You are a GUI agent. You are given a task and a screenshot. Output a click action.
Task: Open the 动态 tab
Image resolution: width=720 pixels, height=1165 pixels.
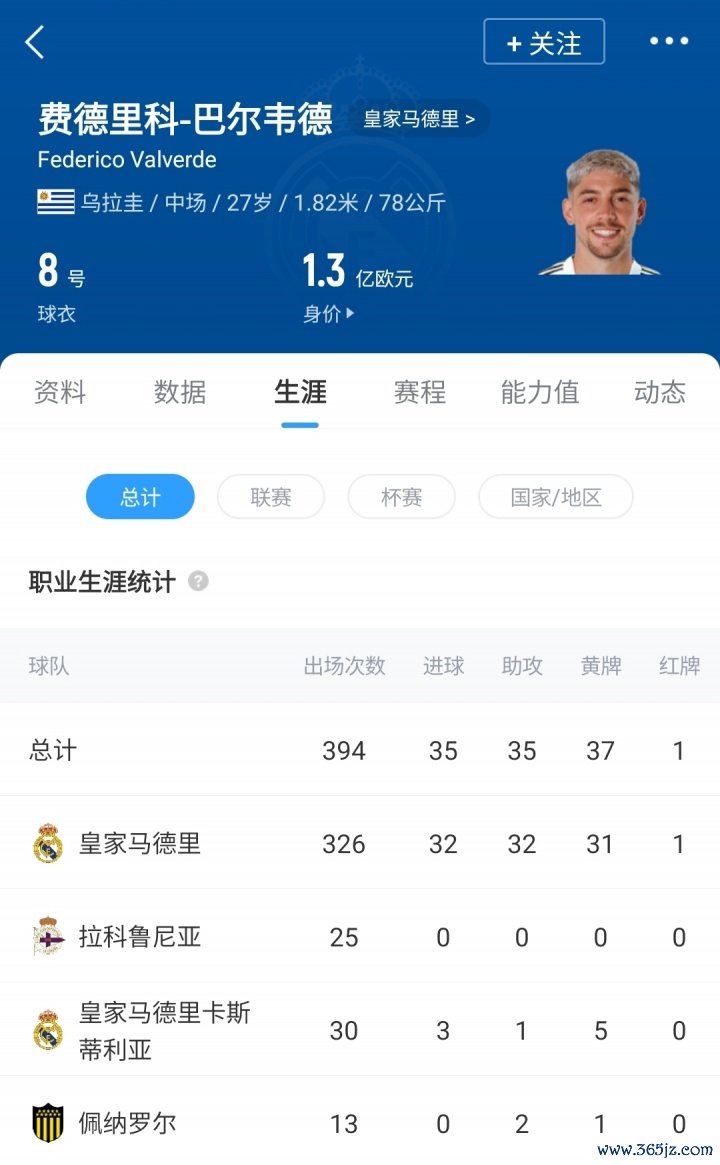pos(660,392)
